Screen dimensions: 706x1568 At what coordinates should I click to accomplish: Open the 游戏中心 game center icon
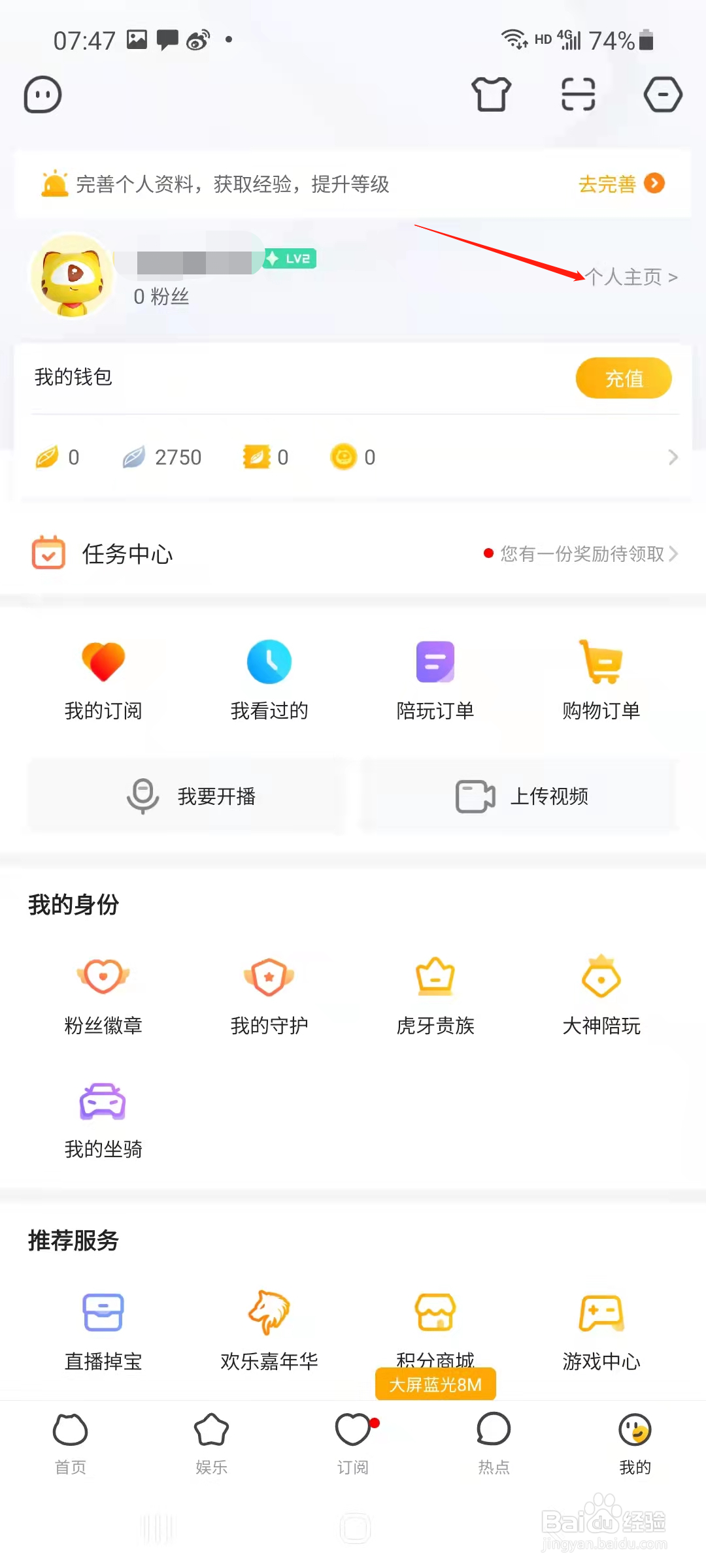pyautogui.click(x=601, y=1312)
